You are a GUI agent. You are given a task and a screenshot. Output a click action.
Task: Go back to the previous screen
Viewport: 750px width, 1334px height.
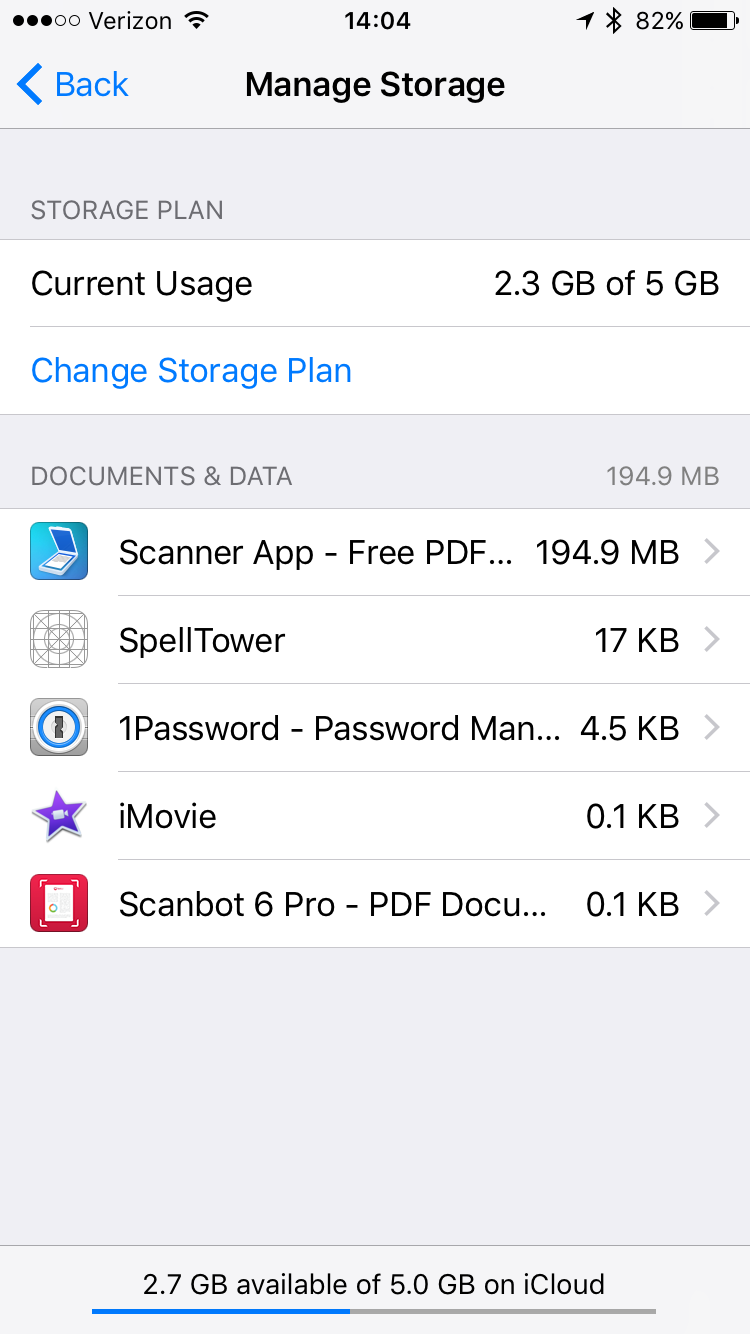point(74,85)
